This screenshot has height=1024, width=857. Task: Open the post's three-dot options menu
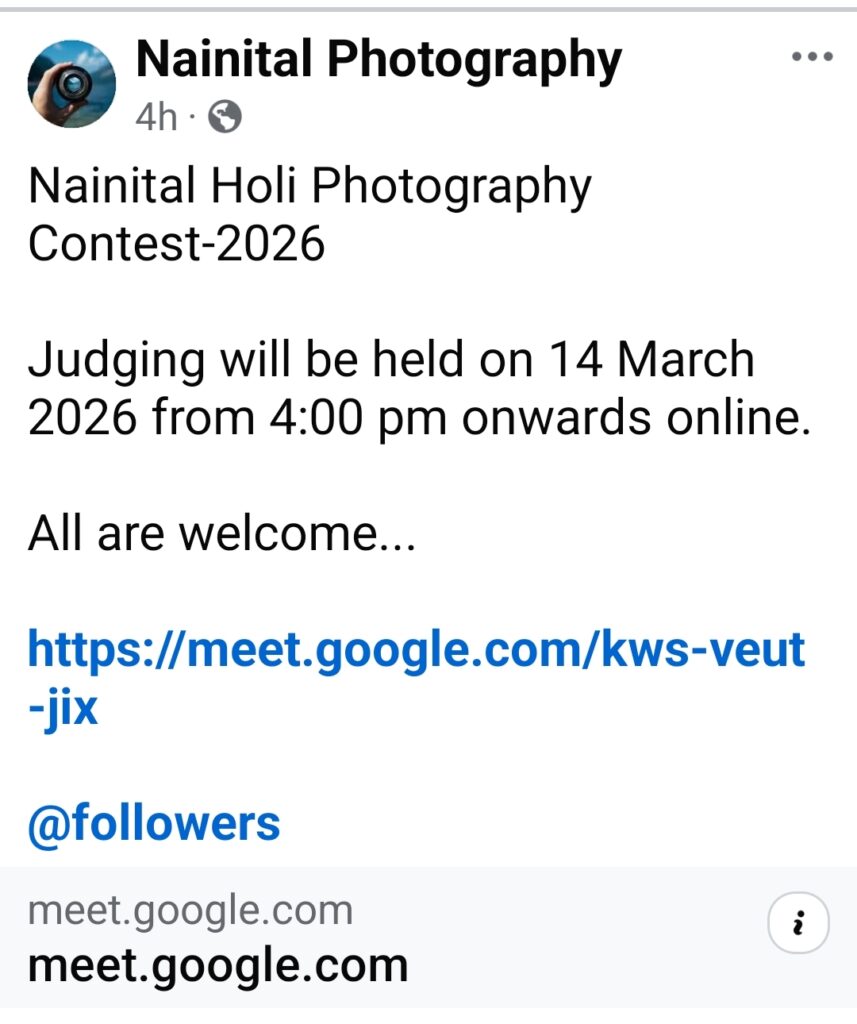click(x=811, y=58)
